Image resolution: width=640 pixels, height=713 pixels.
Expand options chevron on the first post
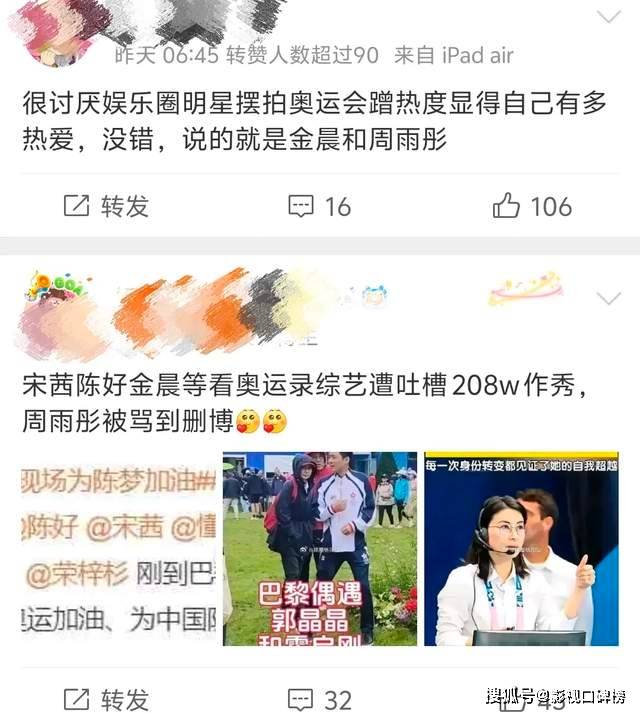608,16
